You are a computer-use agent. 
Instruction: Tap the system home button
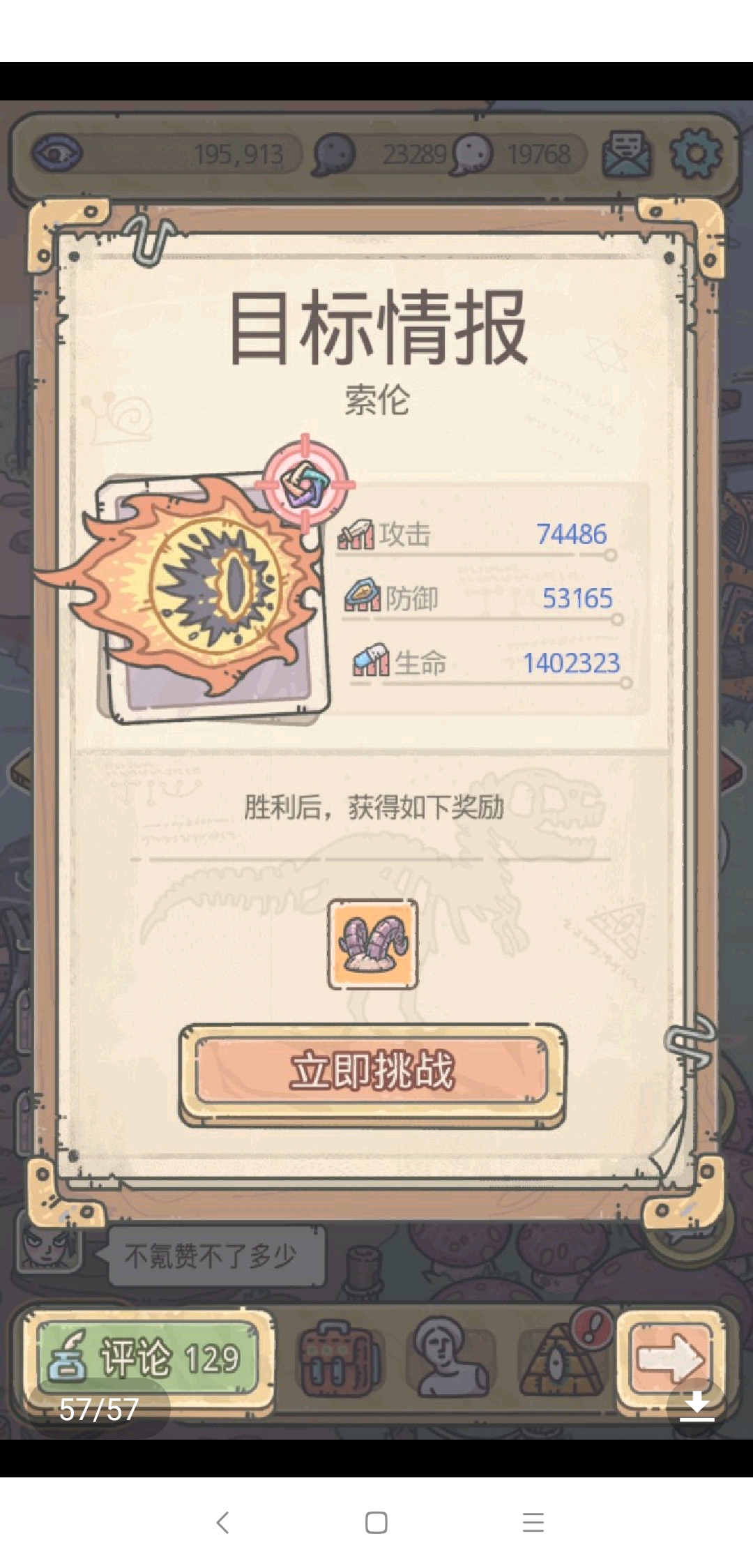coord(376,1522)
